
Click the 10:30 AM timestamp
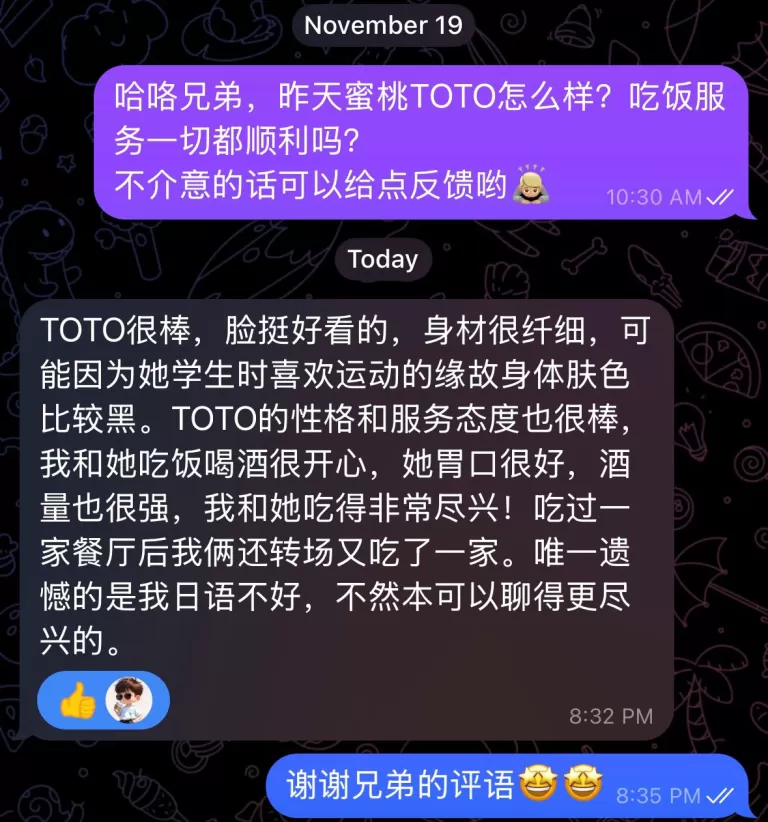coord(653,198)
